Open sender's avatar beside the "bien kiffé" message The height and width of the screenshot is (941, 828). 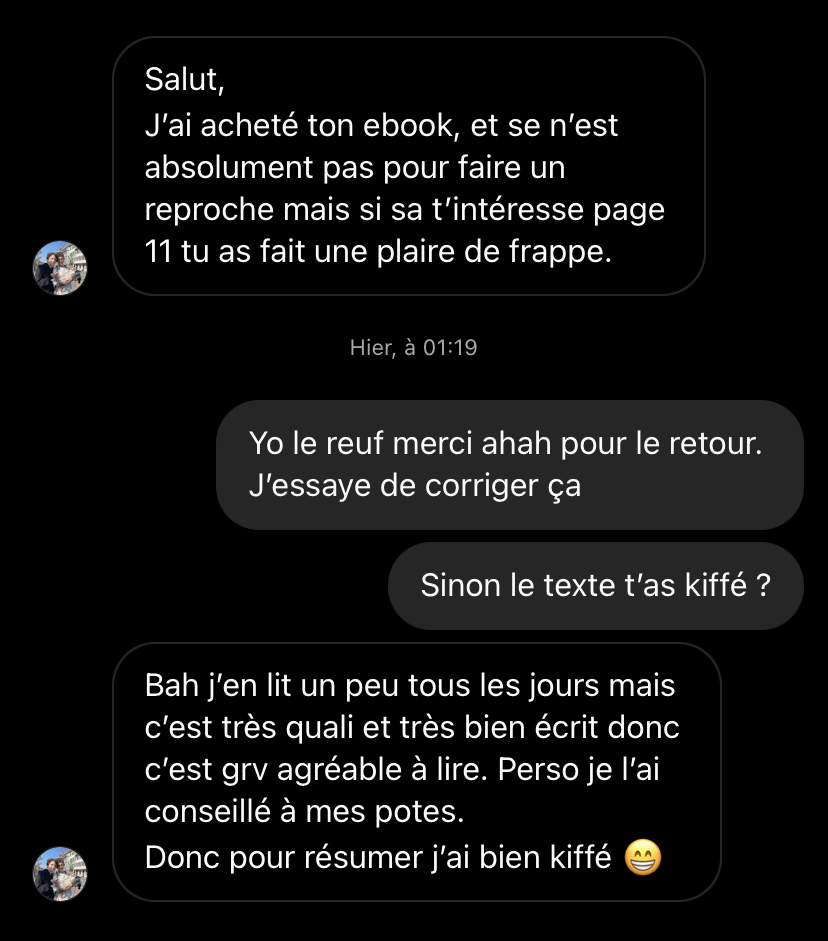61,873
